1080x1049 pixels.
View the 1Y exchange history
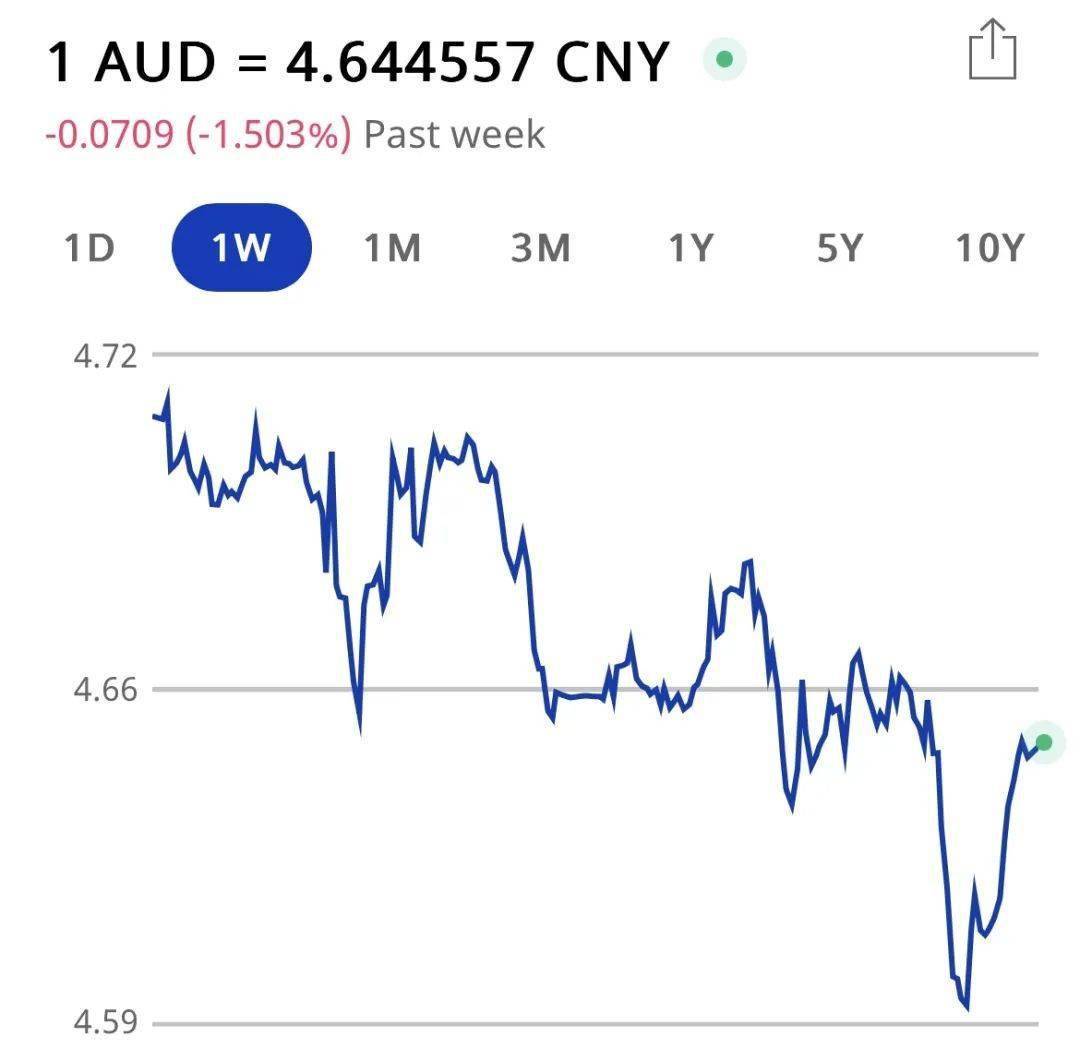(691, 247)
